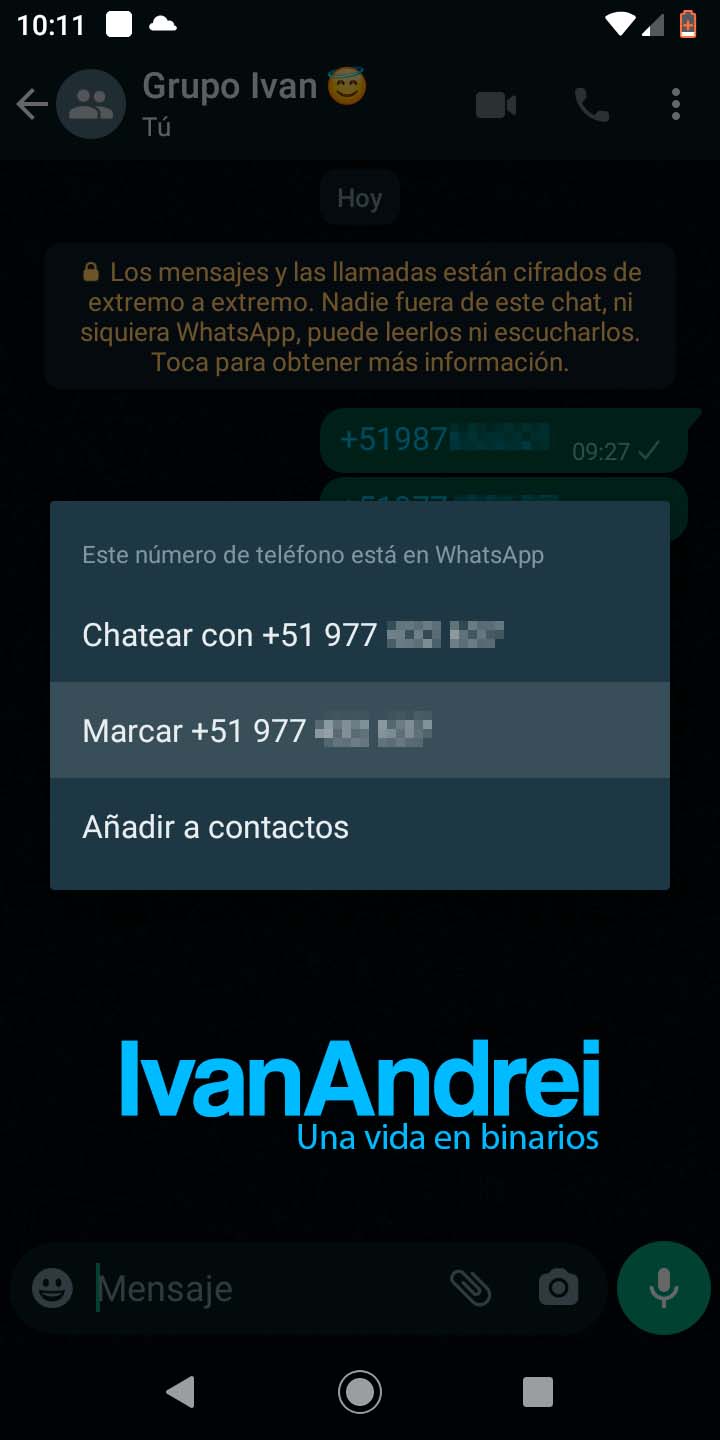Image resolution: width=720 pixels, height=1440 pixels.
Task: Tap the microphone voice message button
Action: 663,1288
